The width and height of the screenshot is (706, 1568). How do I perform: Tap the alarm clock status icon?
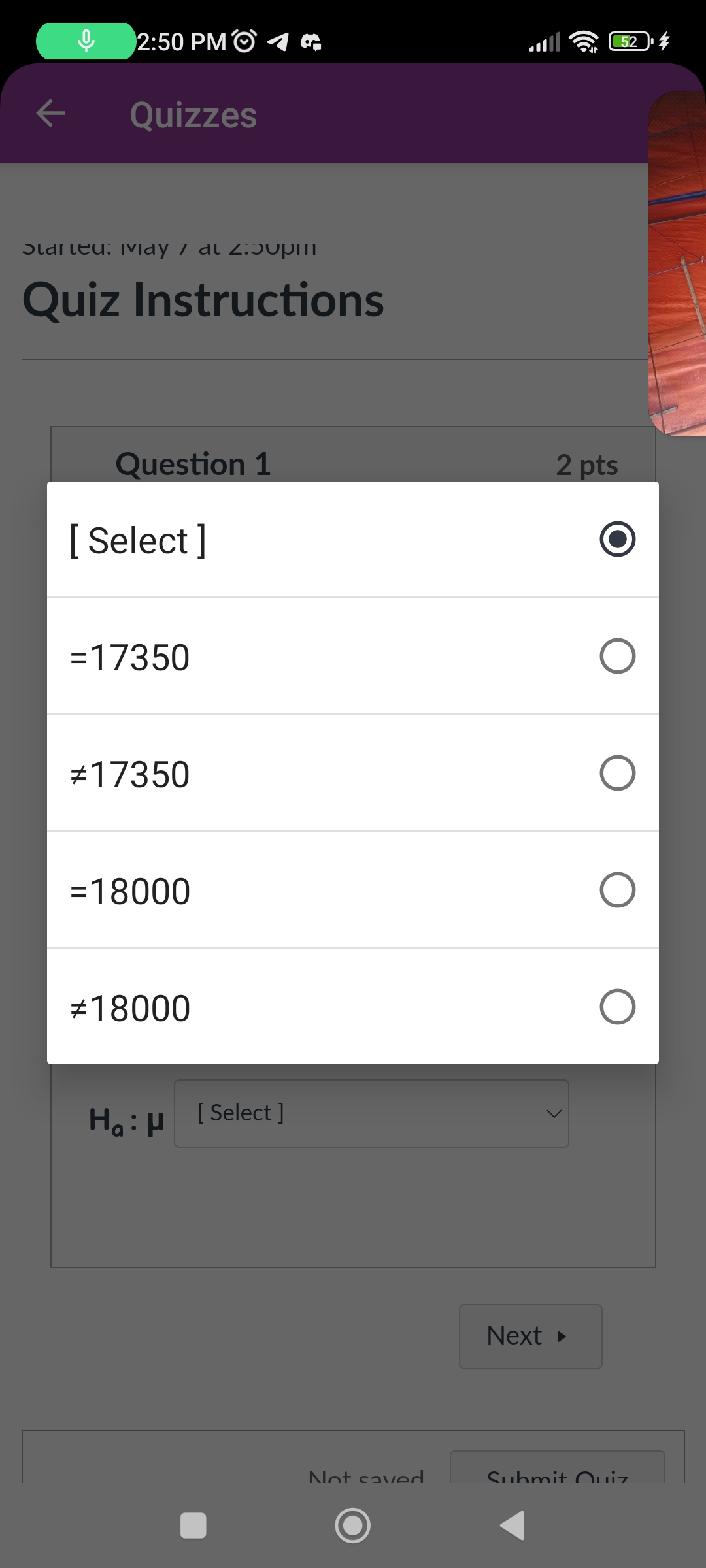point(243,41)
